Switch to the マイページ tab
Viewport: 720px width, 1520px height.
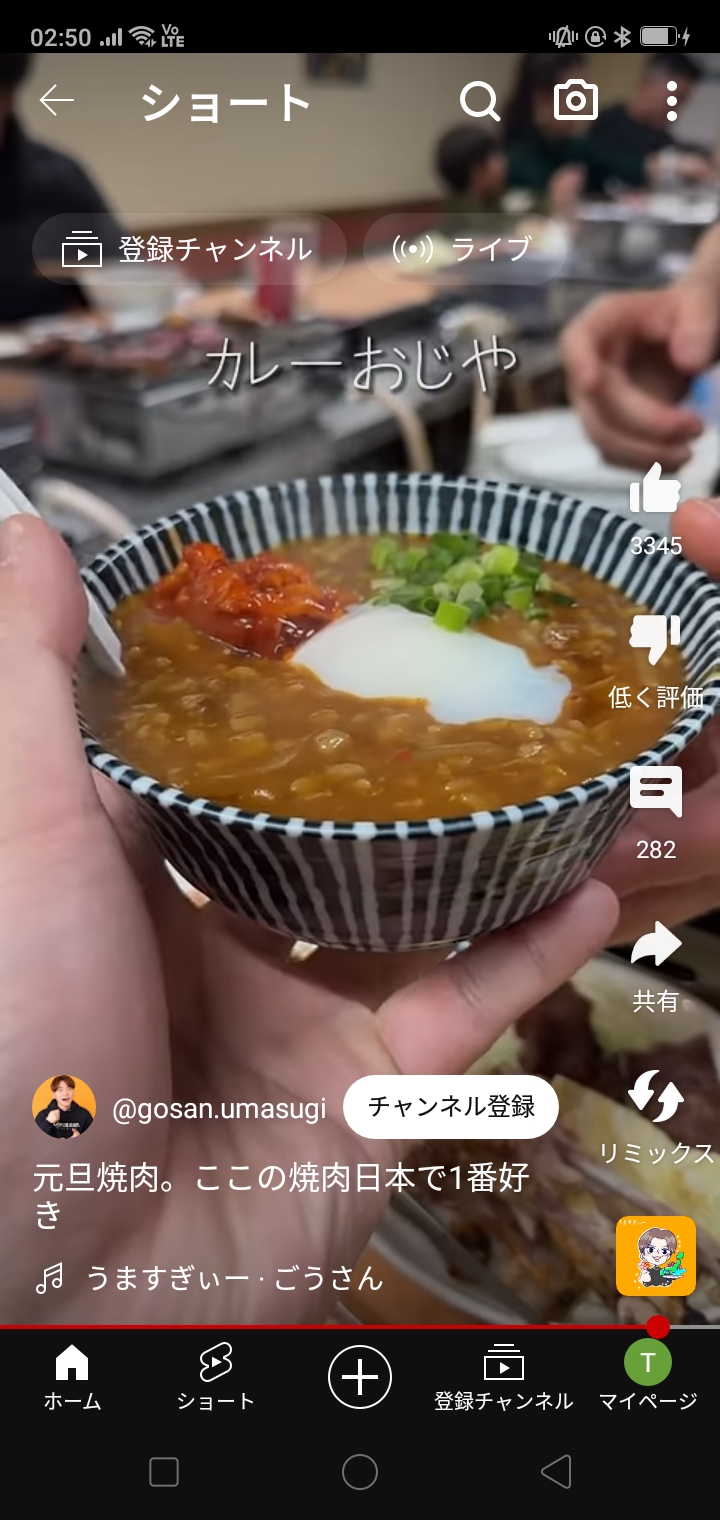pos(648,1378)
